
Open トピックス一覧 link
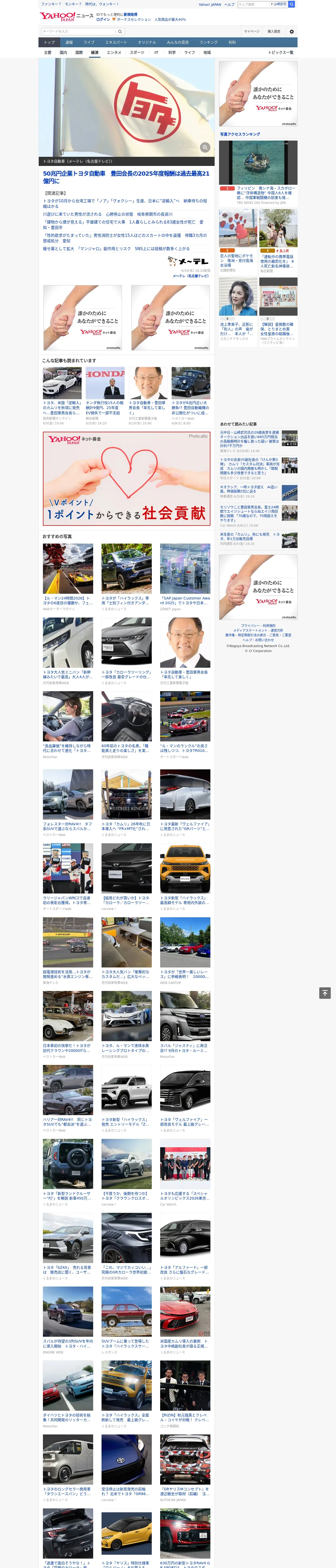(281, 52)
